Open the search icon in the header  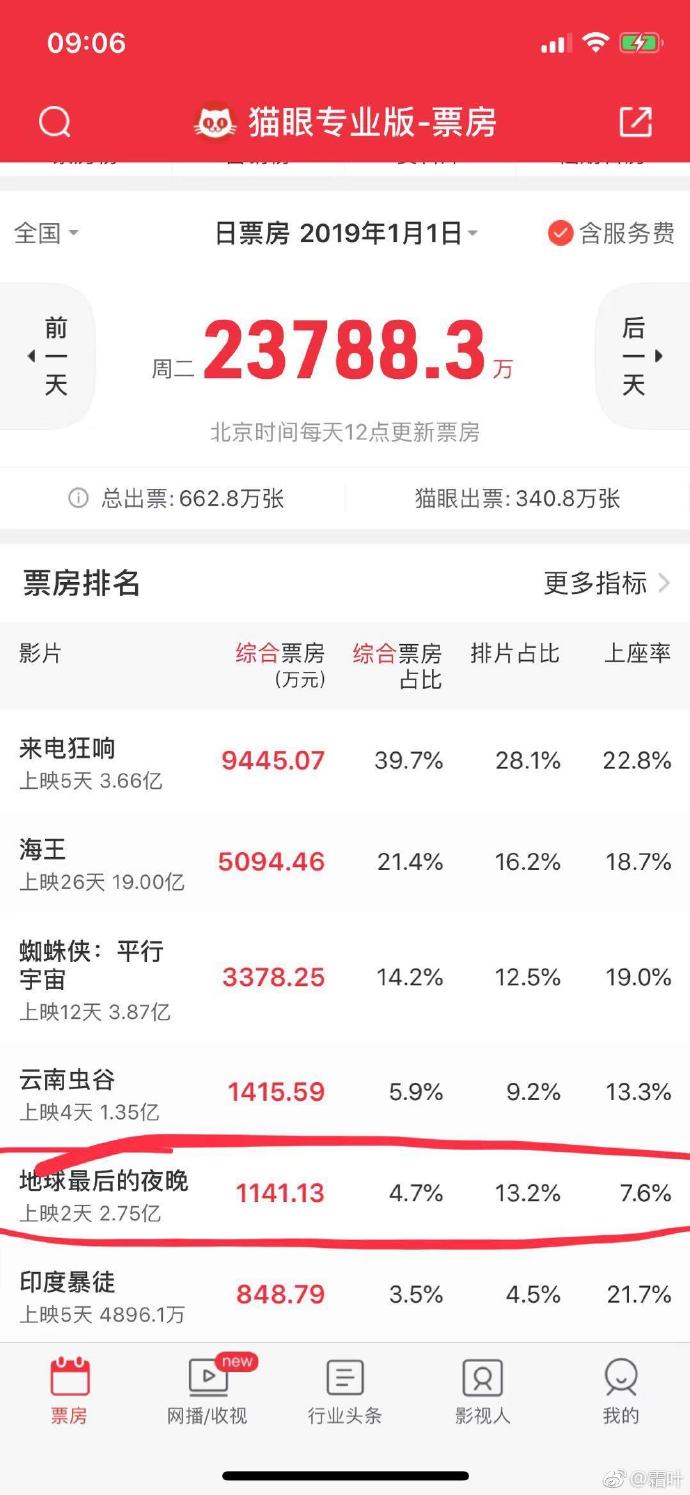pyautogui.click(x=55, y=122)
